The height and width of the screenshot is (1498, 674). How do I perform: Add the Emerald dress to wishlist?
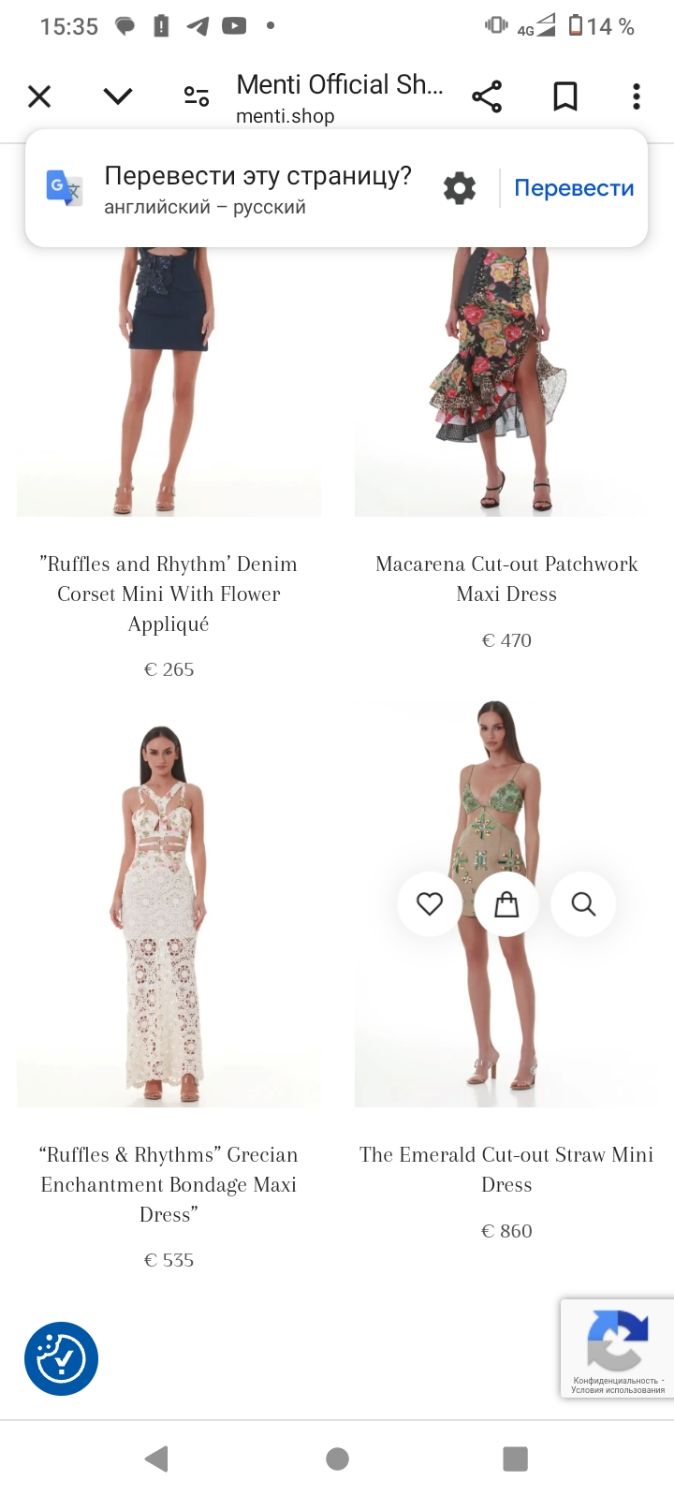click(x=430, y=904)
